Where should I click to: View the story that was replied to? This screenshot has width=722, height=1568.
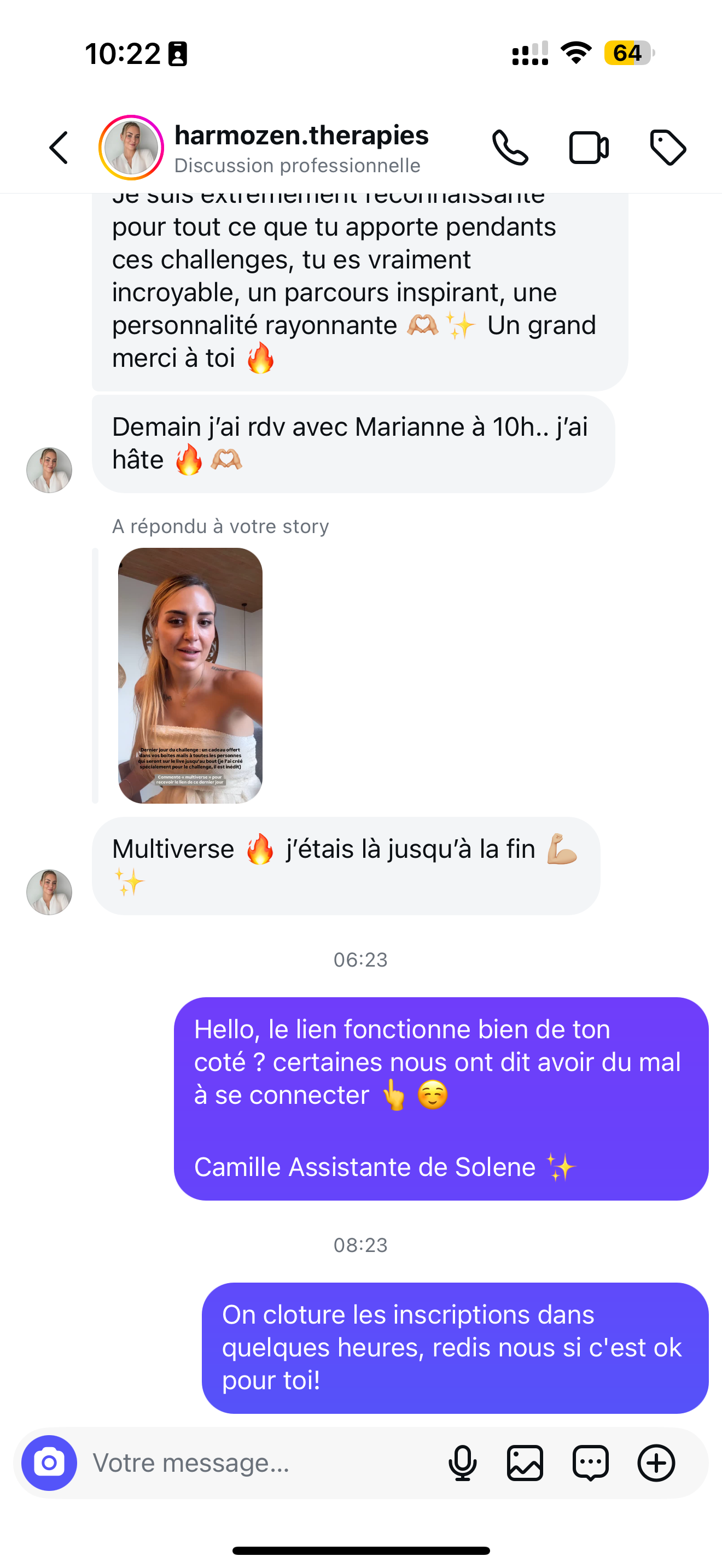tap(190, 675)
